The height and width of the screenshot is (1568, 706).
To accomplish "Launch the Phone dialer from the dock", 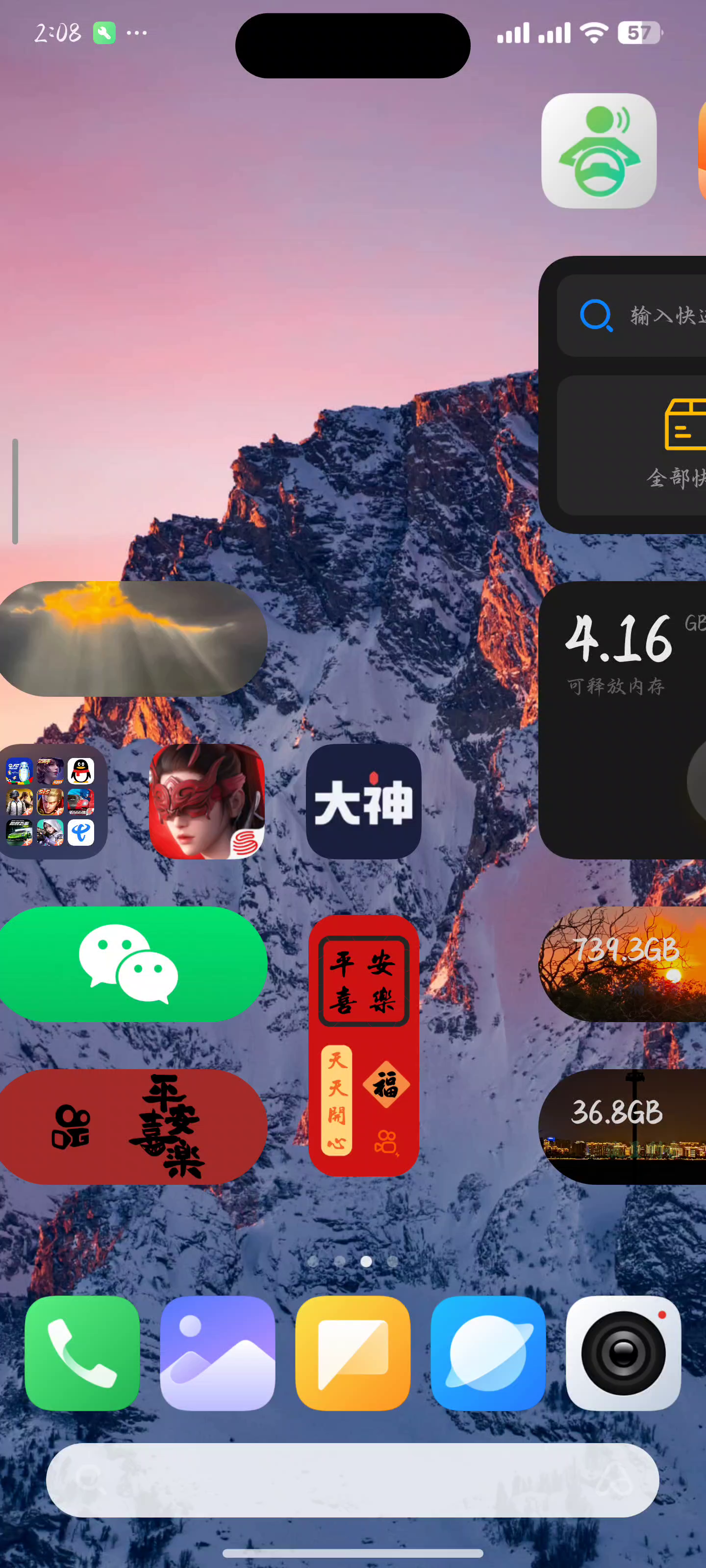I will click(82, 1352).
